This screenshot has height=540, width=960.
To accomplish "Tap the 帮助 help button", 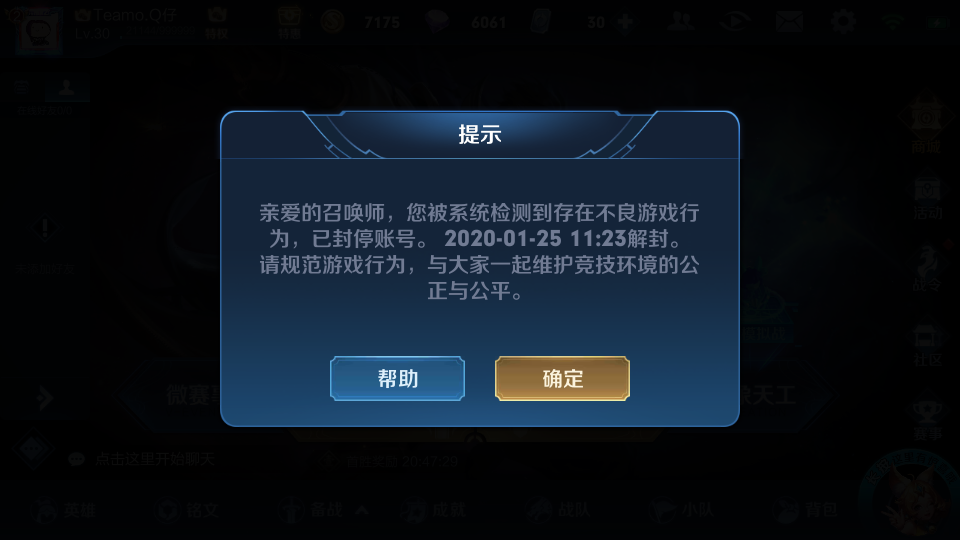I will (397, 379).
